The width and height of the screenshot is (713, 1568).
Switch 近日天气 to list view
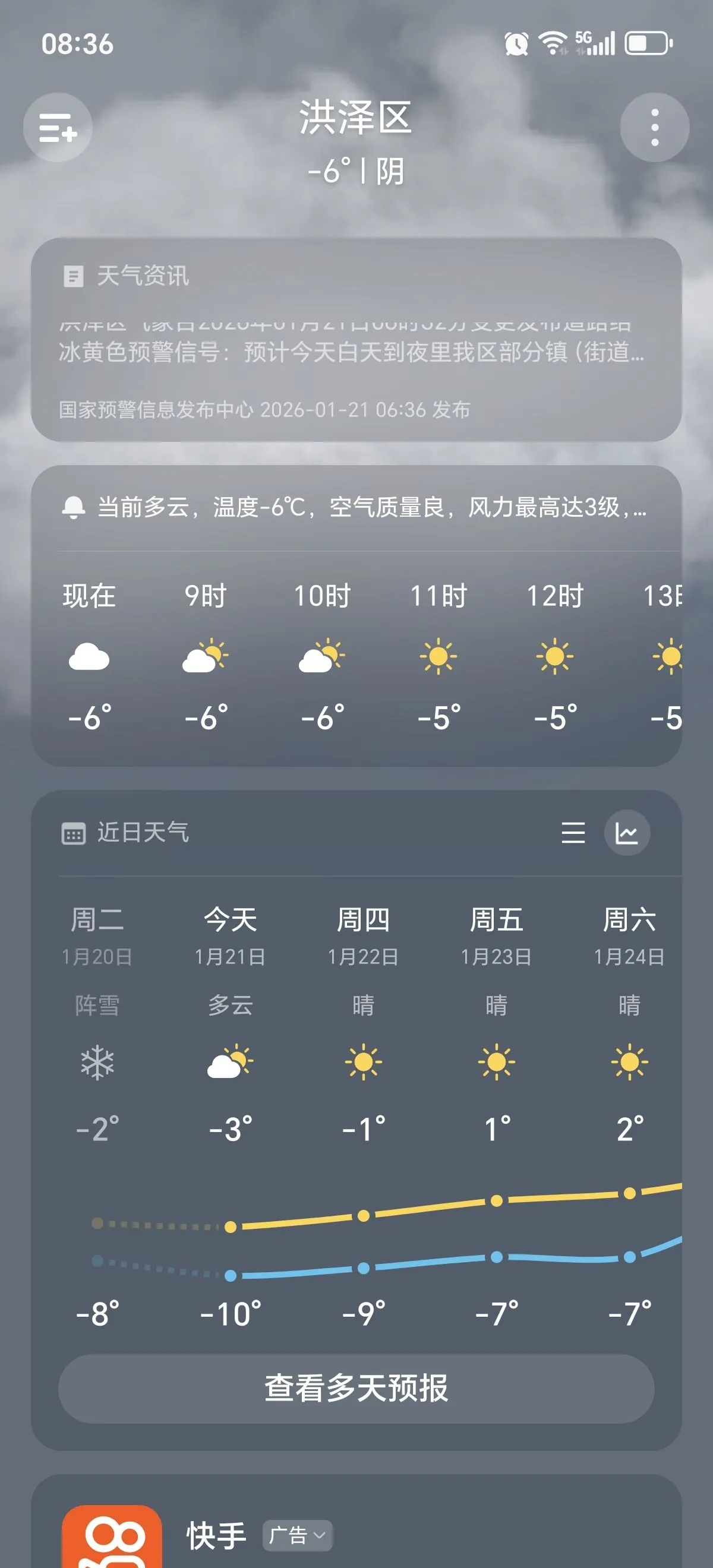coord(573,832)
